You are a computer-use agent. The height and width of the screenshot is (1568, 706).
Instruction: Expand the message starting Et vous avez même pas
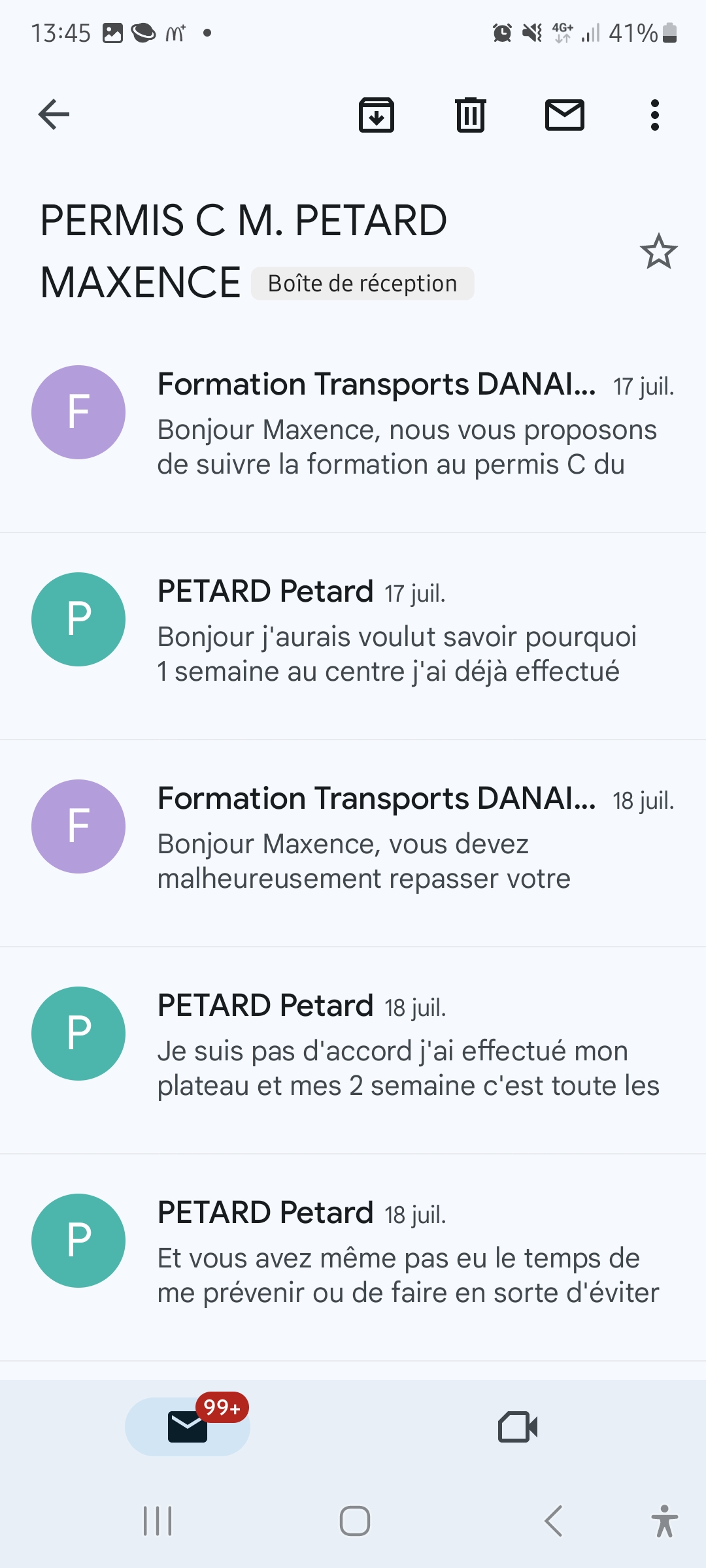click(353, 1258)
